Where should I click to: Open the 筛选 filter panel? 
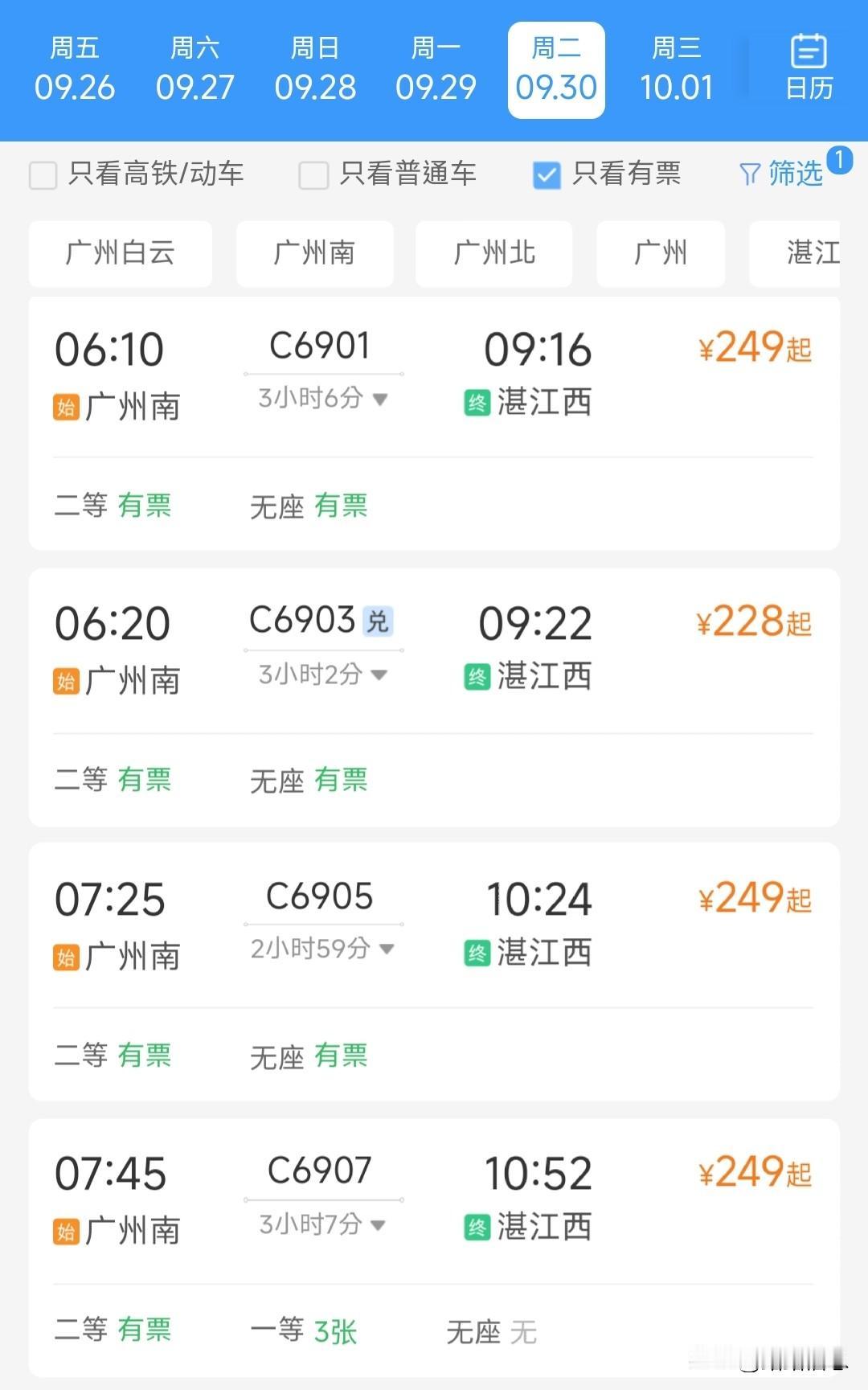click(x=781, y=173)
